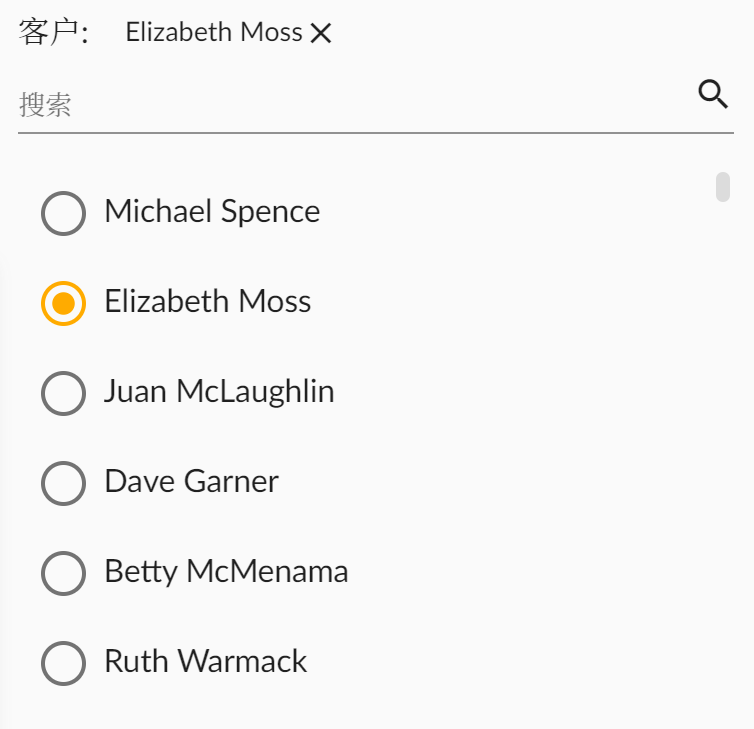Tap the magnifier search icon
Screen dimensions: 754x729
point(713,95)
